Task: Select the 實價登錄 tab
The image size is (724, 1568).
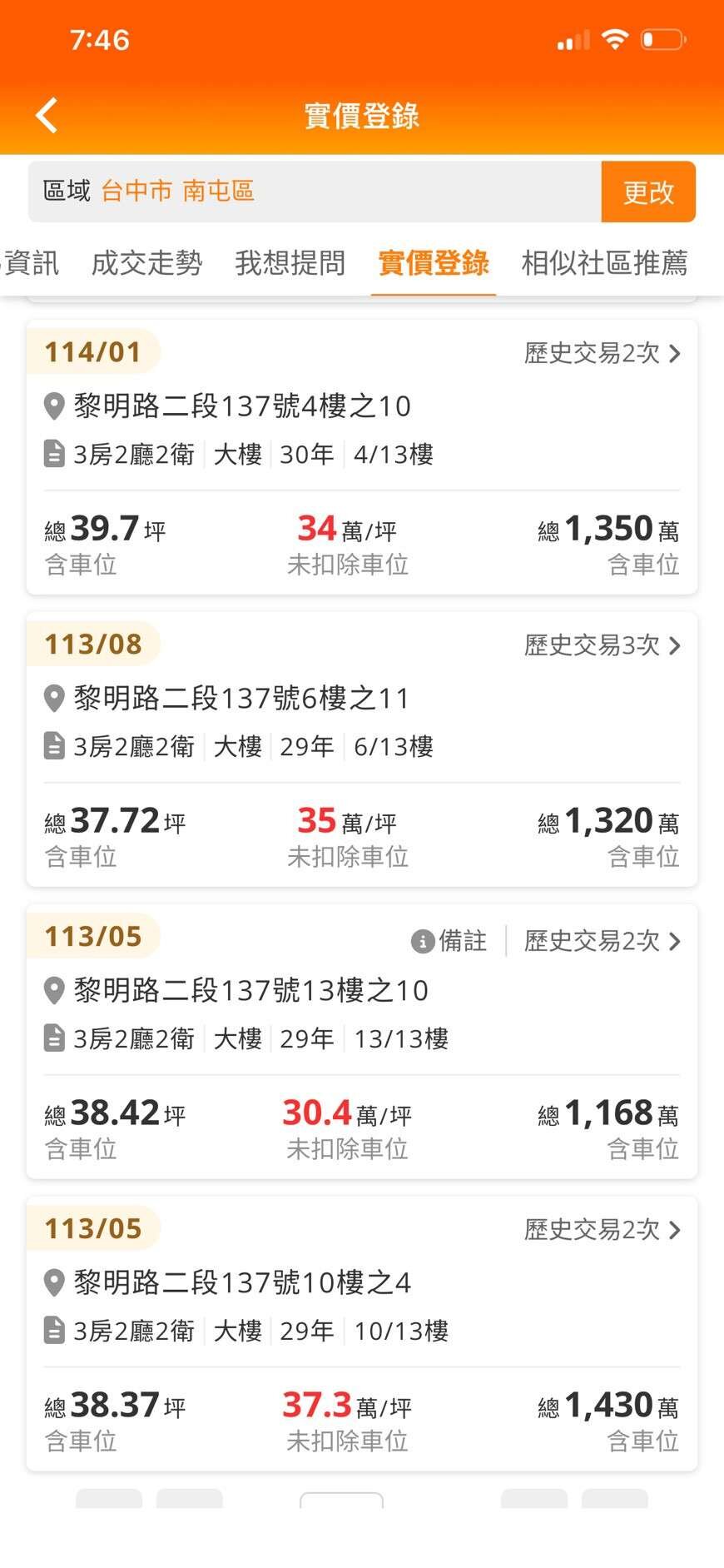Action: 433,263
